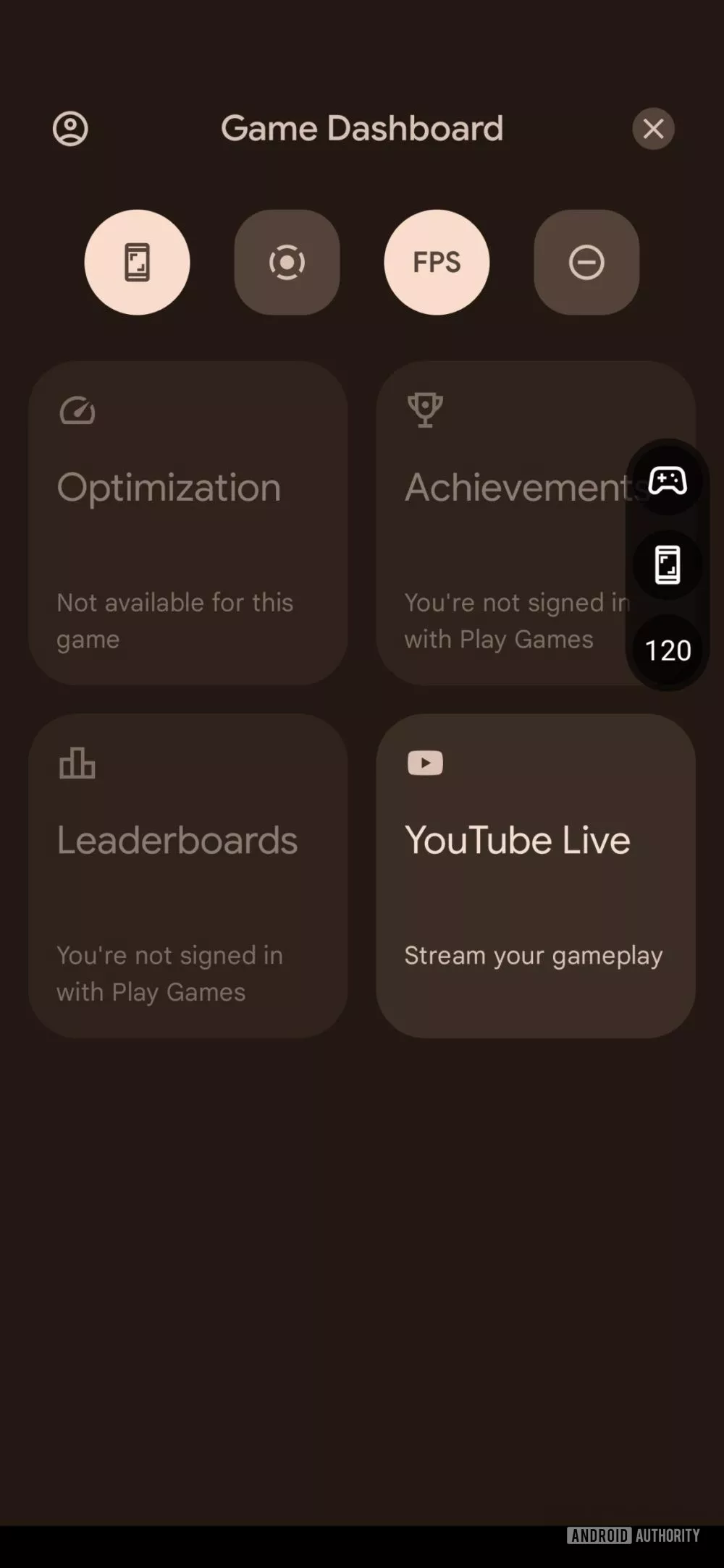Screen dimensions: 724x1568
Task: Toggle the screenshot shortcut button
Action: (x=138, y=262)
